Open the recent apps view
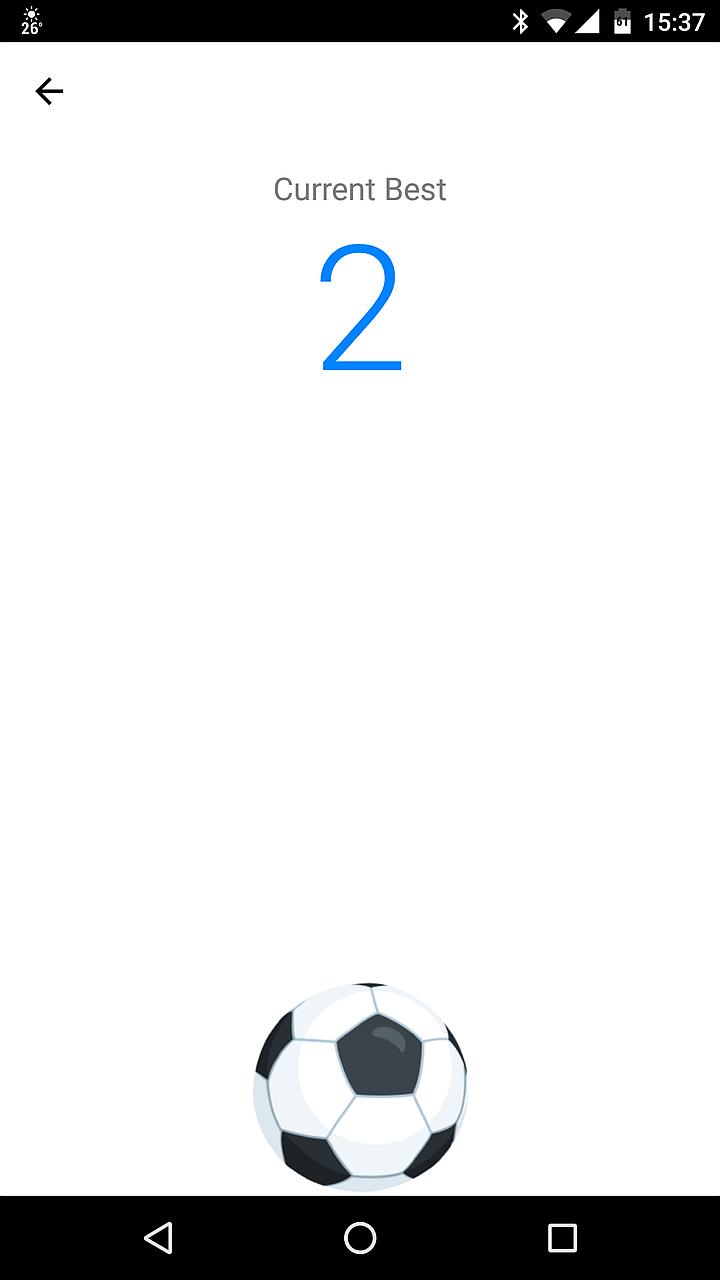720x1280 pixels. [x=562, y=1238]
